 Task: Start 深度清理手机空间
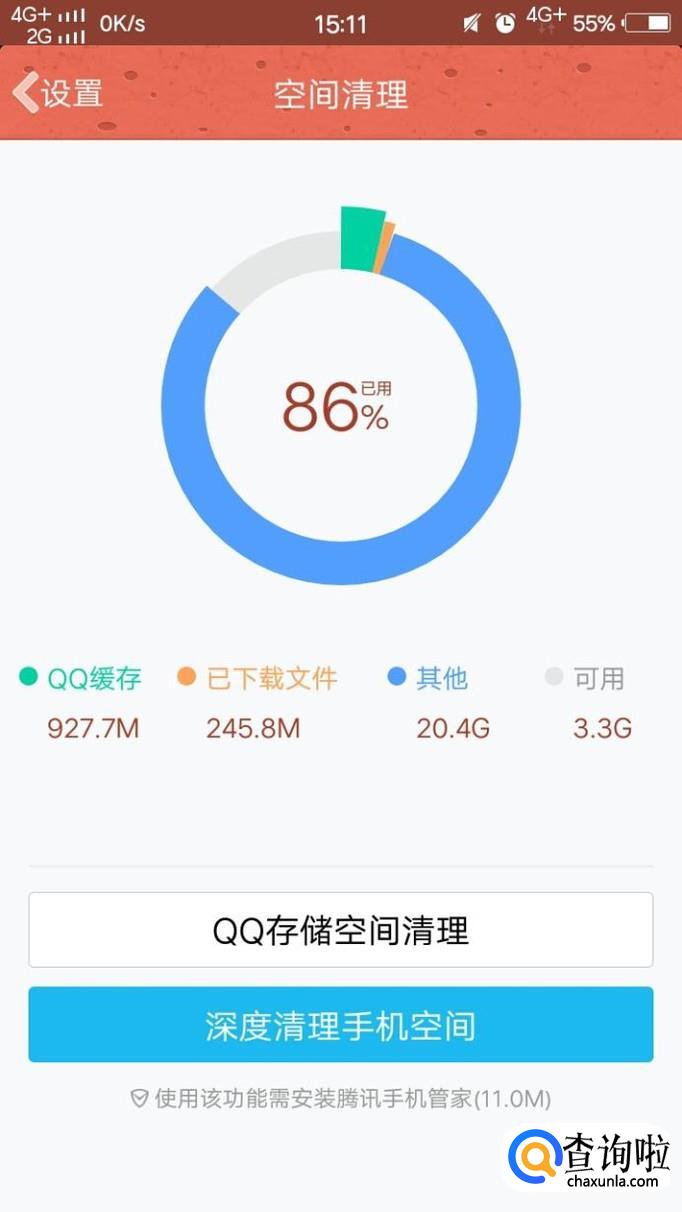pyautogui.click(x=341, y=1025)
